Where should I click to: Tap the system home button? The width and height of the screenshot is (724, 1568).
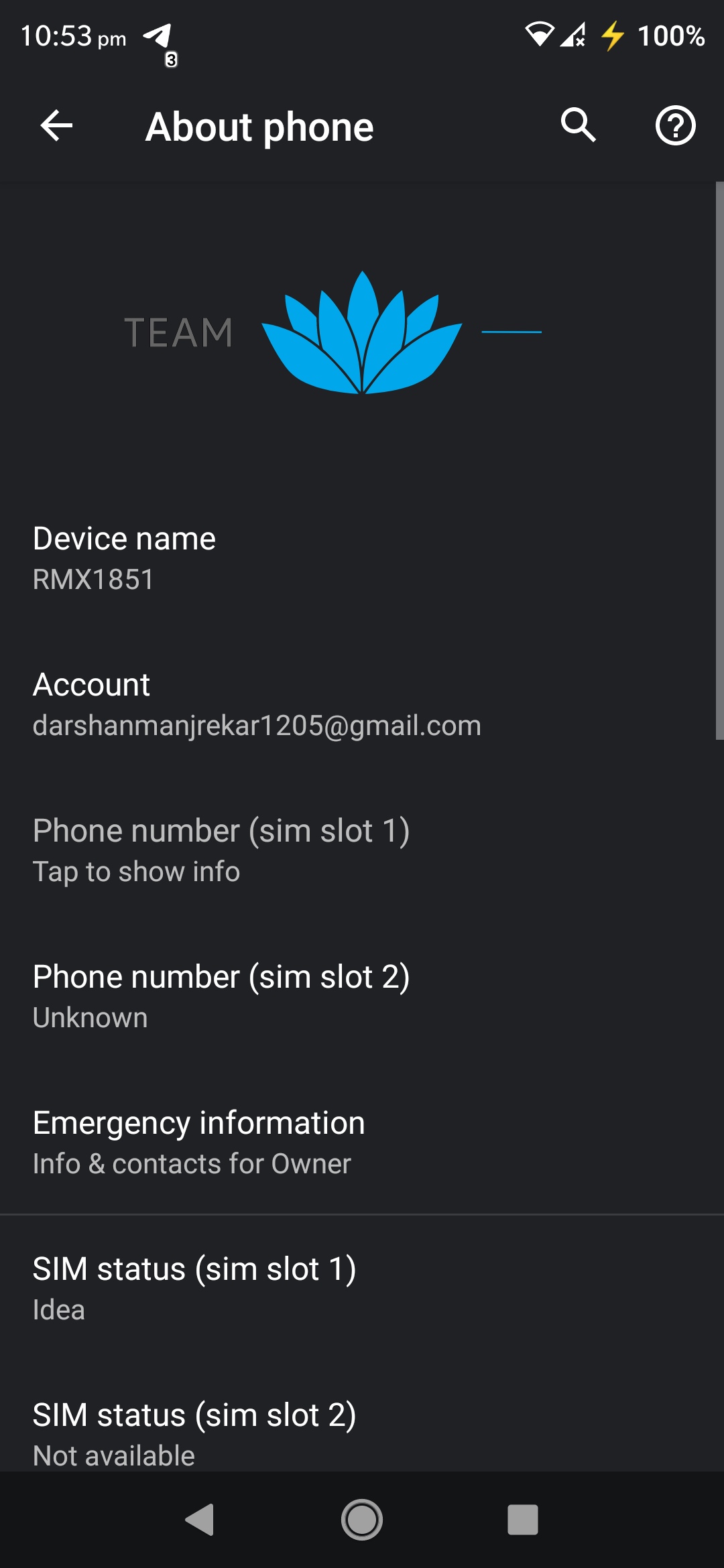click(362, 1520)
